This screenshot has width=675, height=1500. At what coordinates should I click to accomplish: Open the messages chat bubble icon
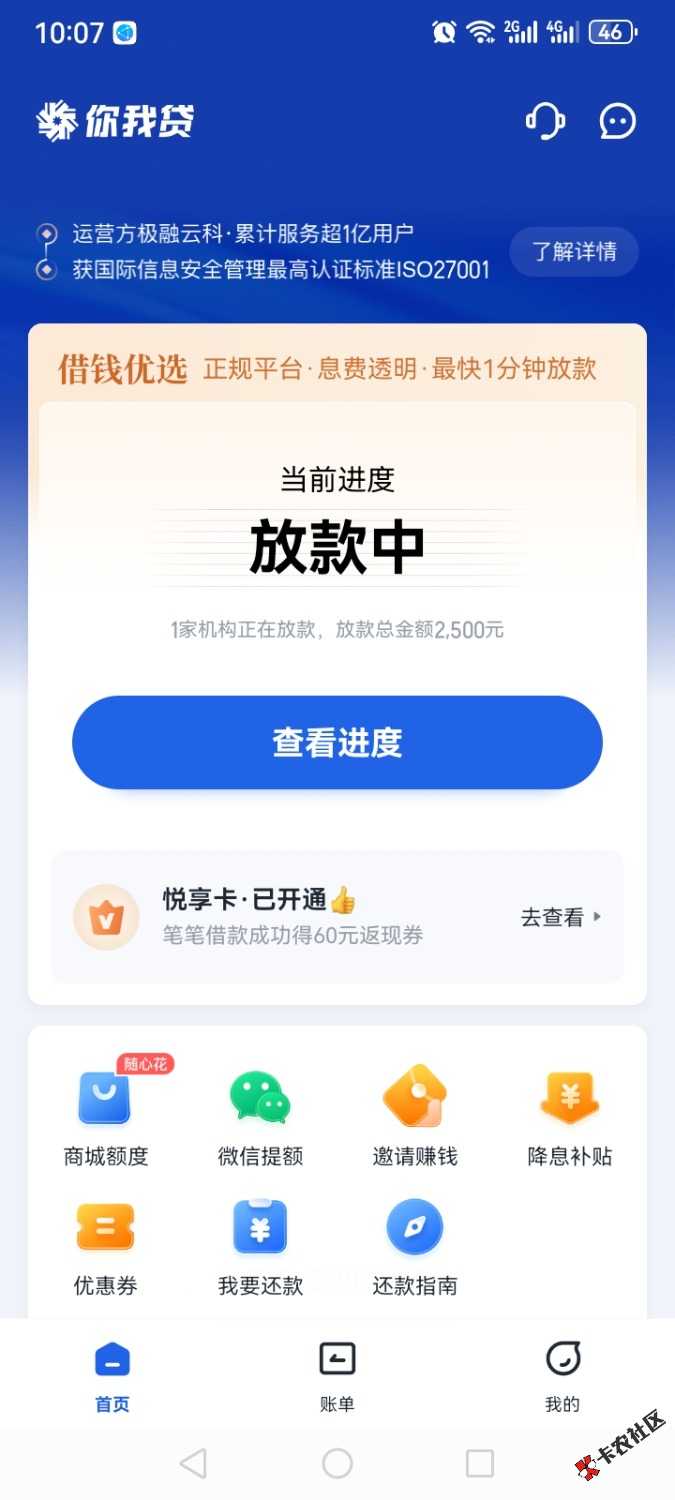coord(617,121)
